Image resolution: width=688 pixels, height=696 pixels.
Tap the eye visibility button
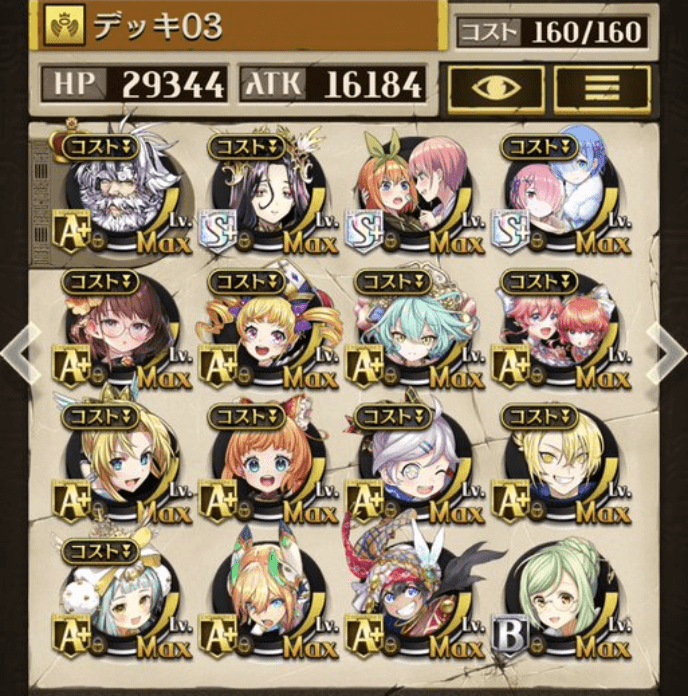pyautogui.click(x=495, y=89)
